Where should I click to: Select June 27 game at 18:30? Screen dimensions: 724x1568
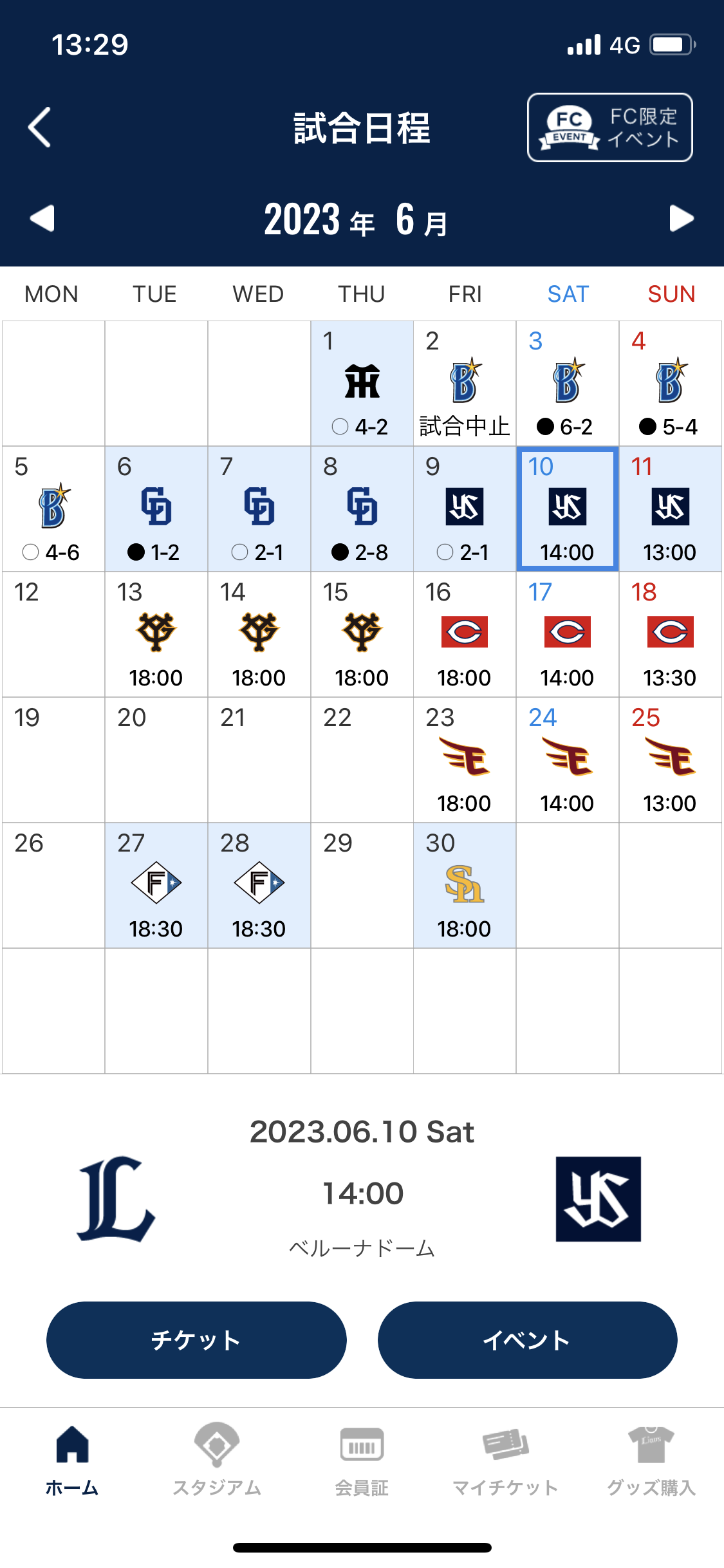156,885
